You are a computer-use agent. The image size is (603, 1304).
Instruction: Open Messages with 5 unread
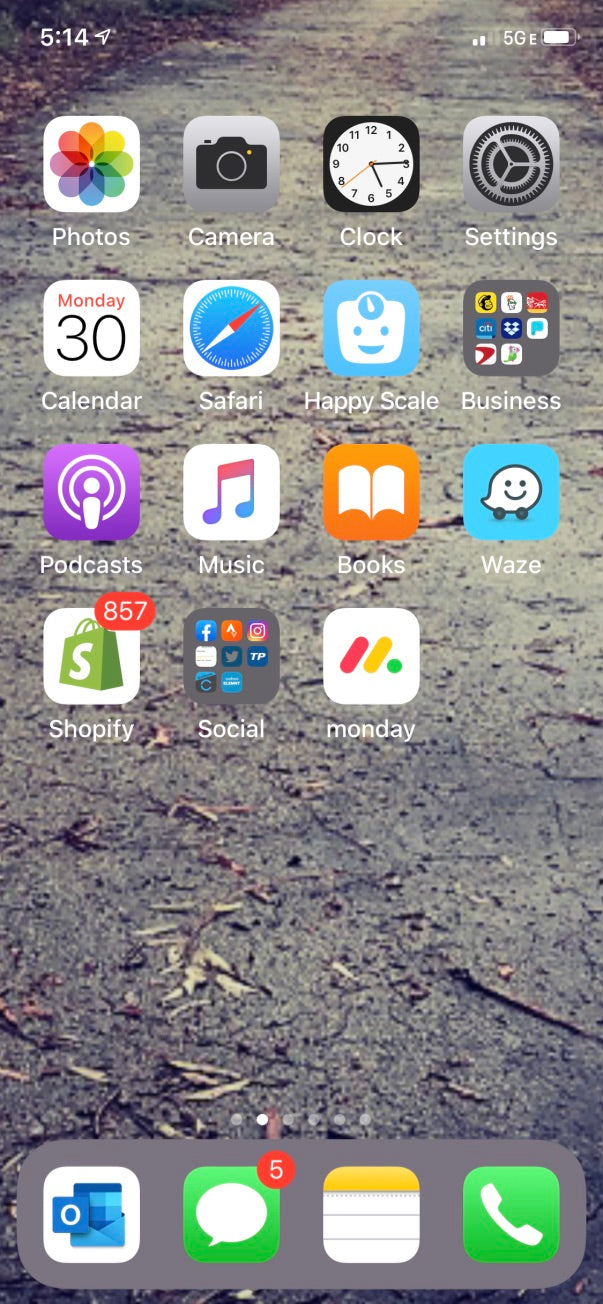tap(231, 1214)
